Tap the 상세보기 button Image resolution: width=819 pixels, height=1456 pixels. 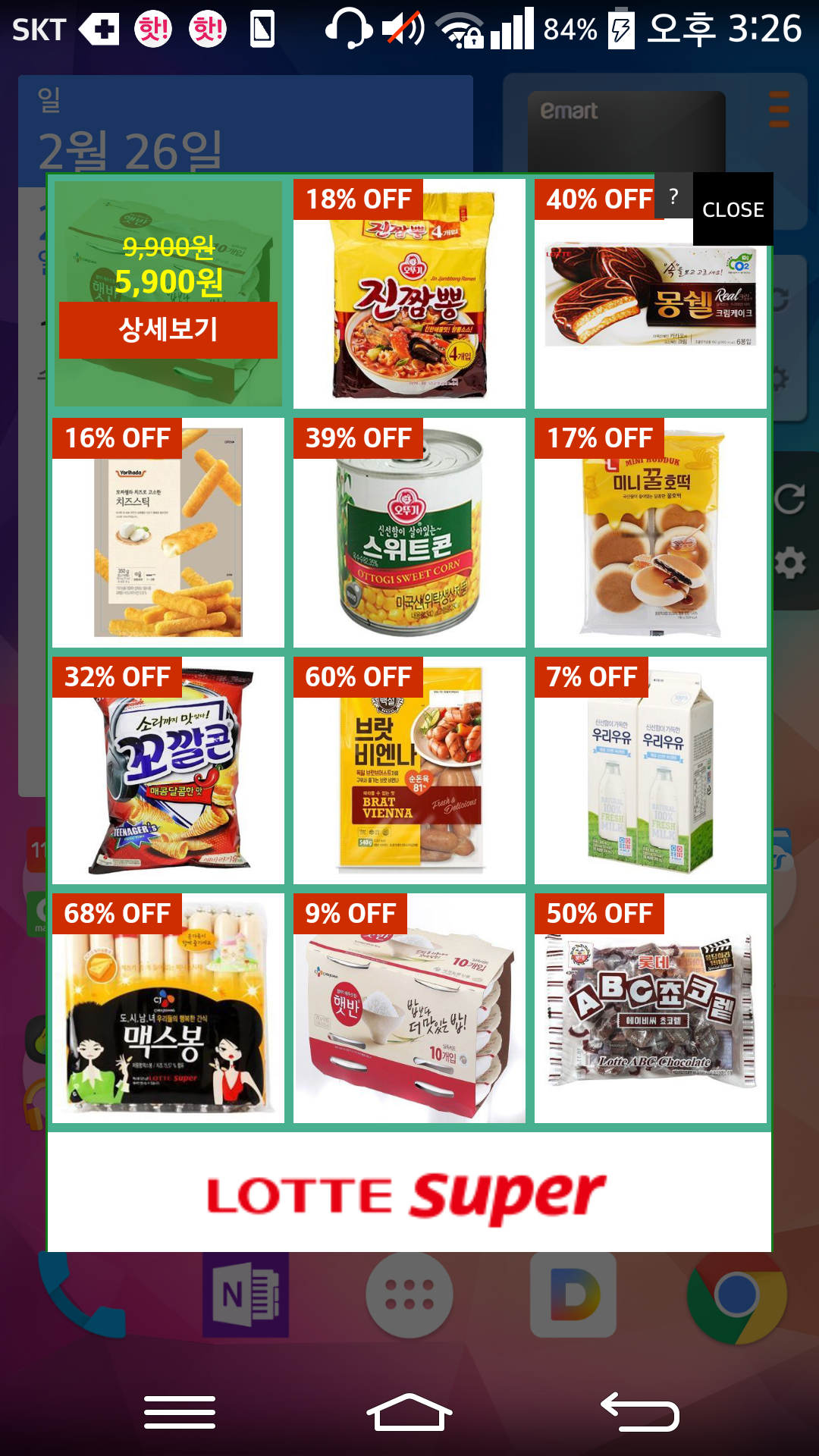pyautogui.click(x=168, y=330)
